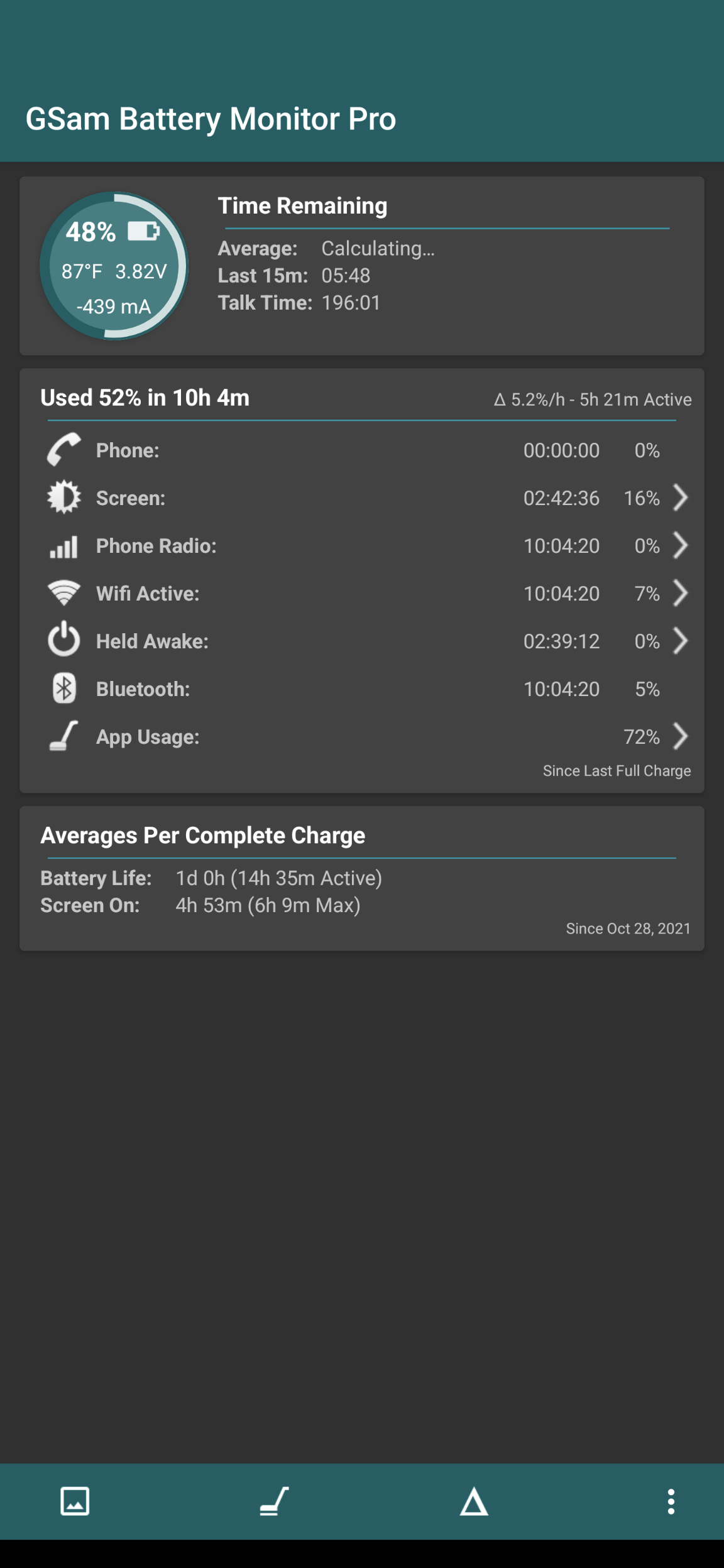Tap the battery status gauge

coord(114,266)
